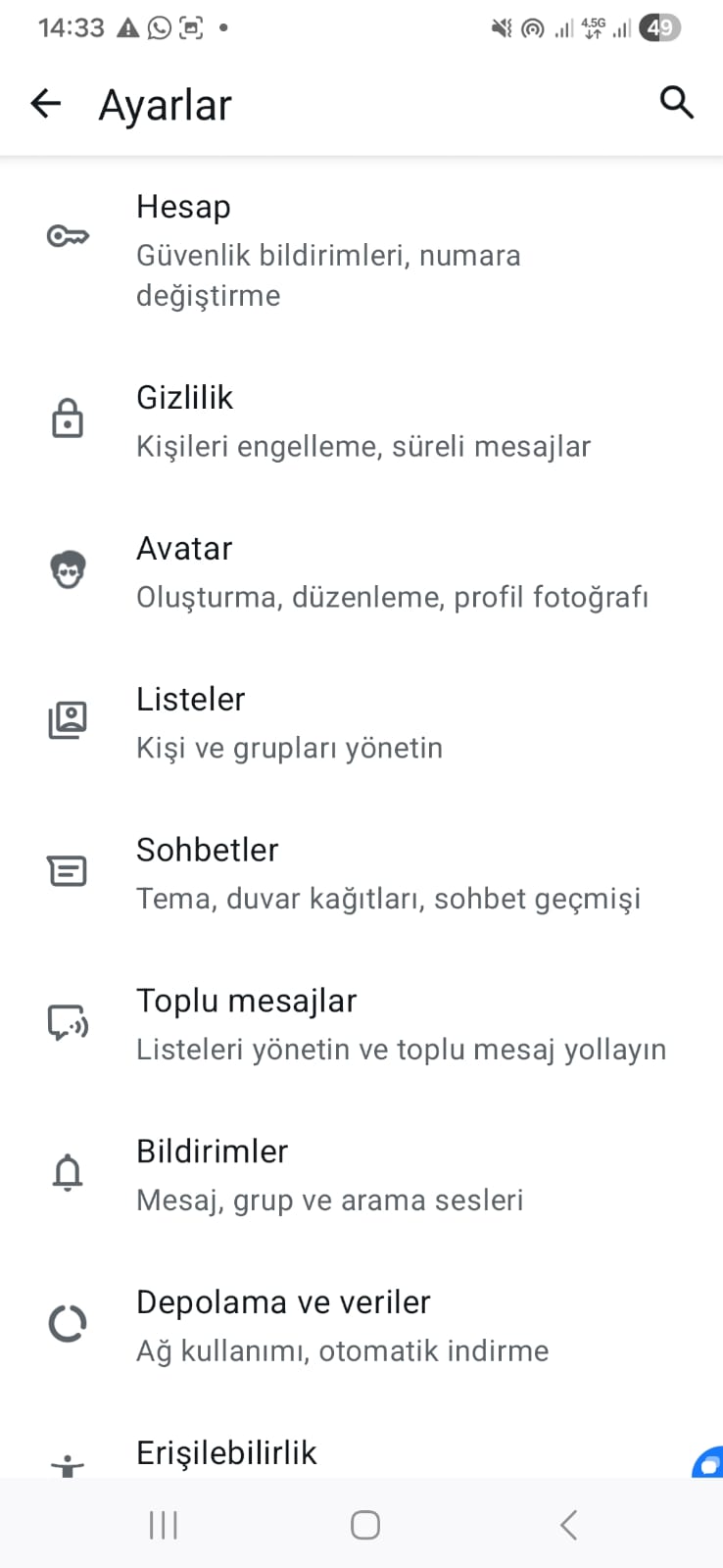The width and height of the screenshot is (723, 1568).
Task: Tap the Toplu mesajlar broadcast icon
Action: [68, 1021]
